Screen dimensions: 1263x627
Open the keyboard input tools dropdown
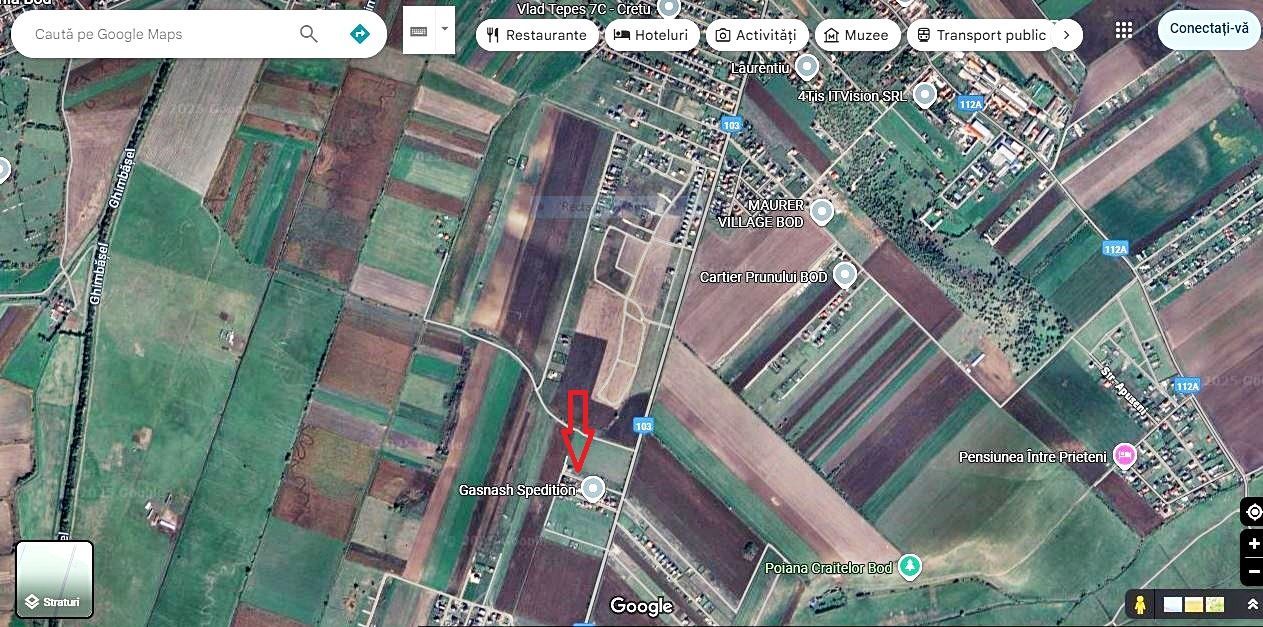[445, 30]
